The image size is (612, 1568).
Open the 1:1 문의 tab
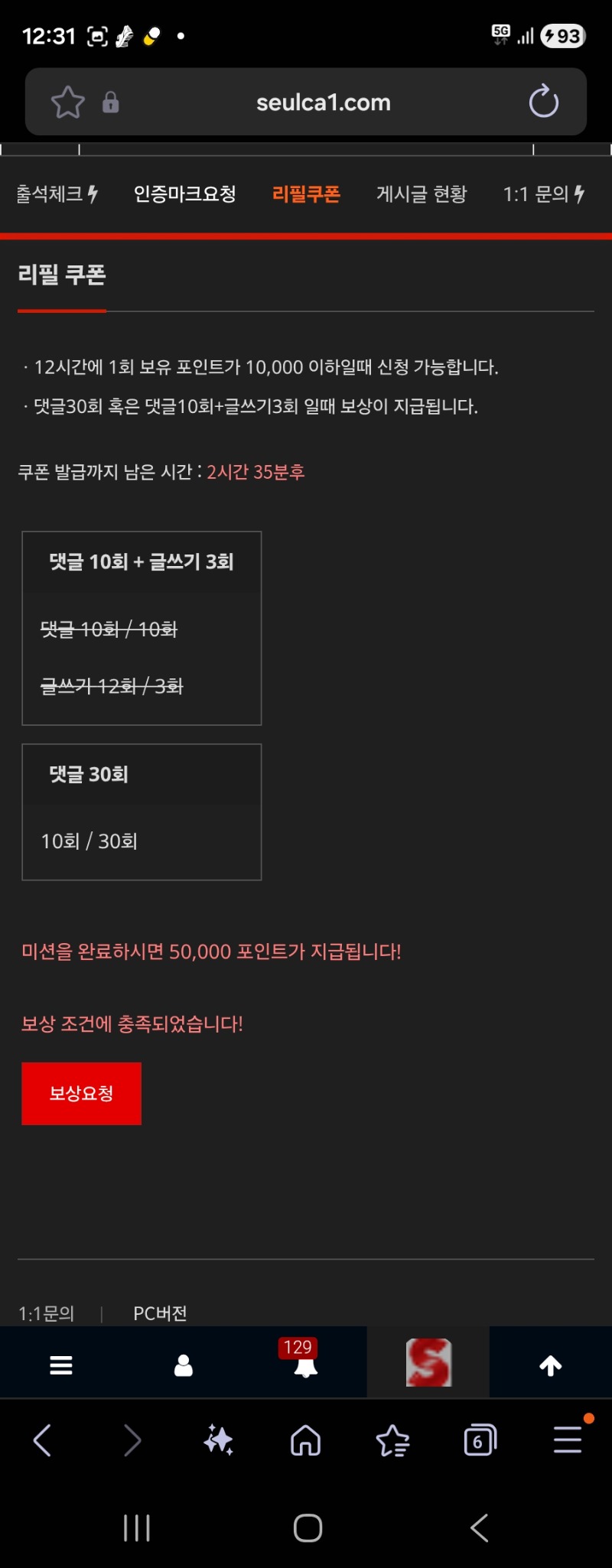click(543, 194)
